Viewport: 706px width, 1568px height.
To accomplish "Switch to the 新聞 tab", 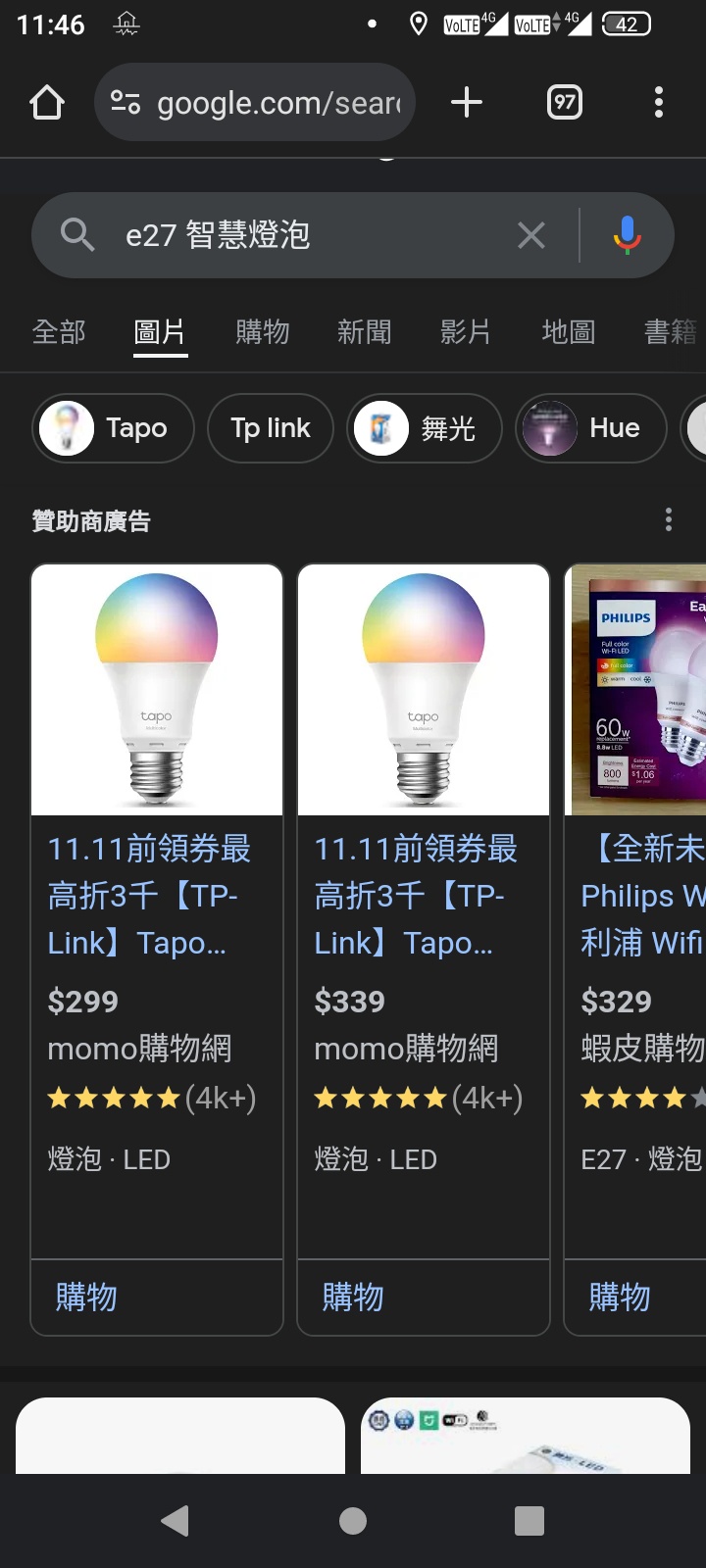I will point(365,332).
